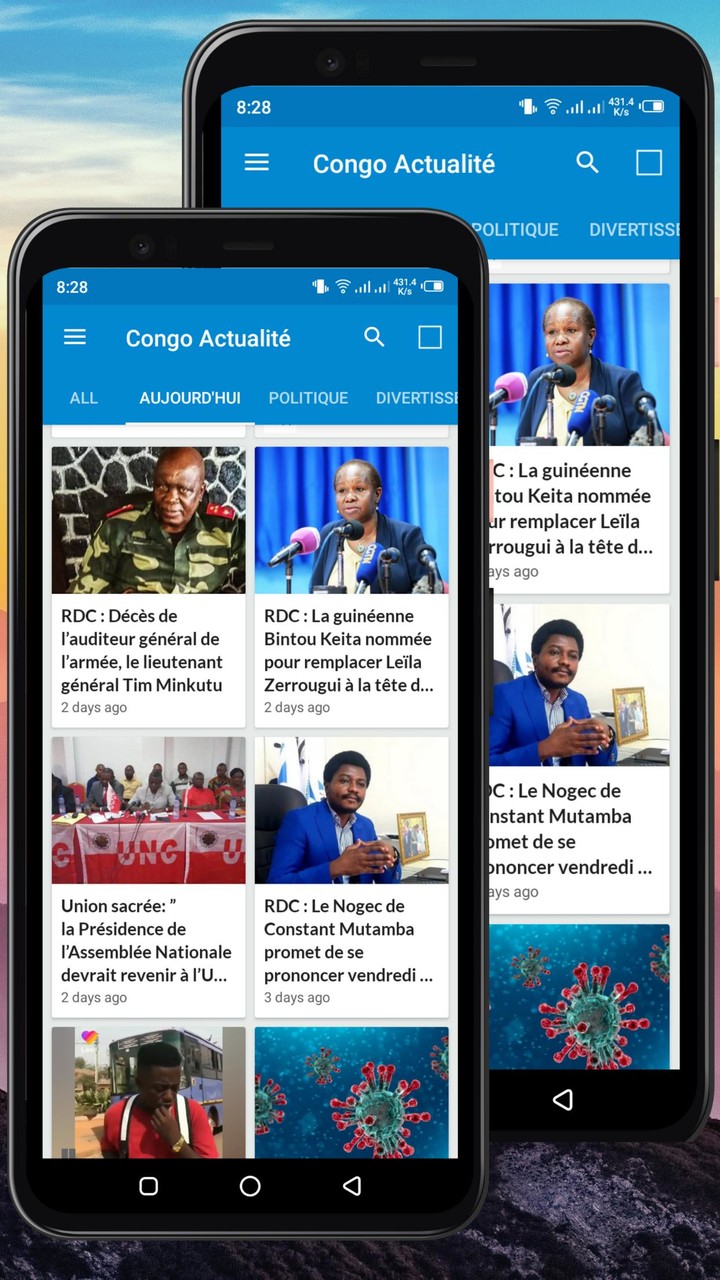The image size is (720, 1280).
Task: Tap the UNC press conference photo
Action: [148, 810]
